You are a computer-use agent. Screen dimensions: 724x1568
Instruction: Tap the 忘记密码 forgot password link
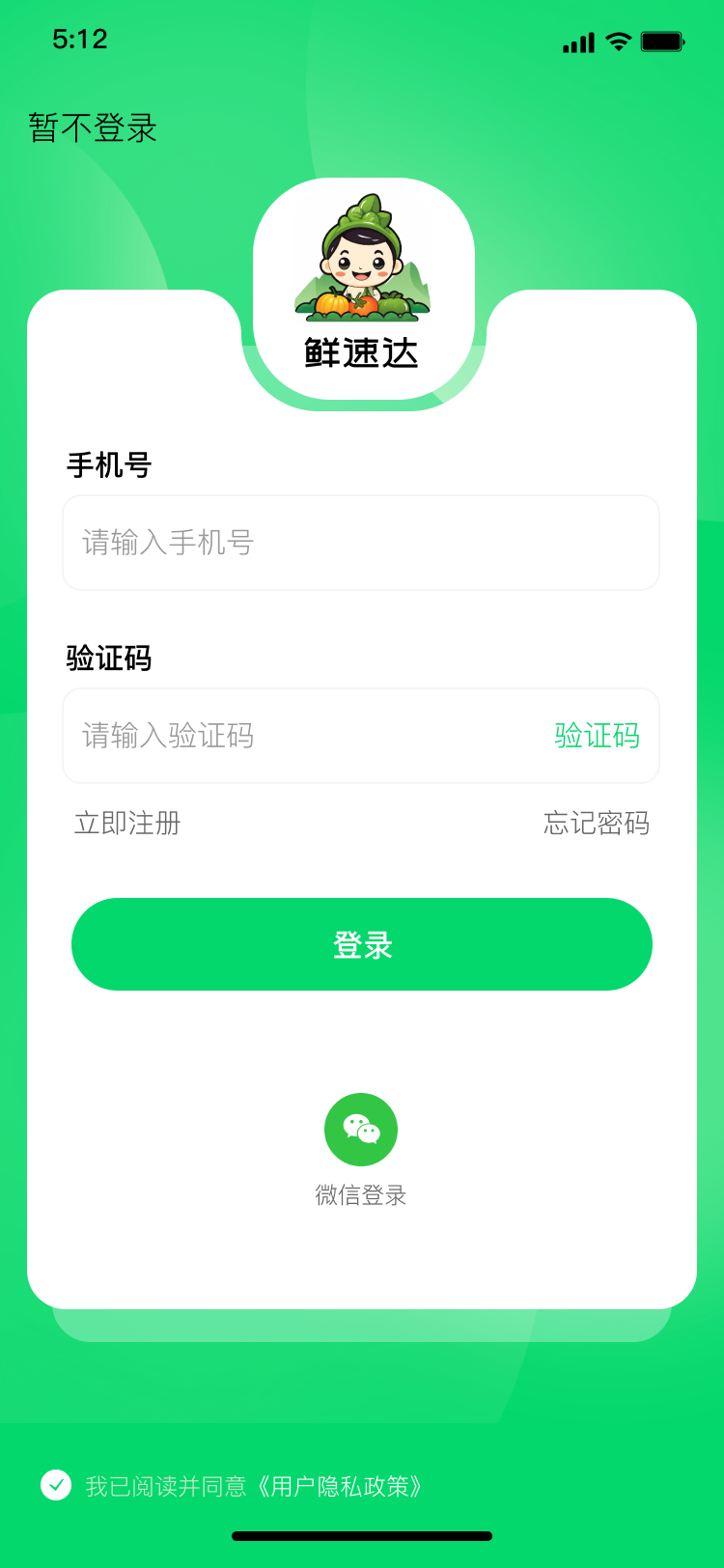[x=596, y=824]
